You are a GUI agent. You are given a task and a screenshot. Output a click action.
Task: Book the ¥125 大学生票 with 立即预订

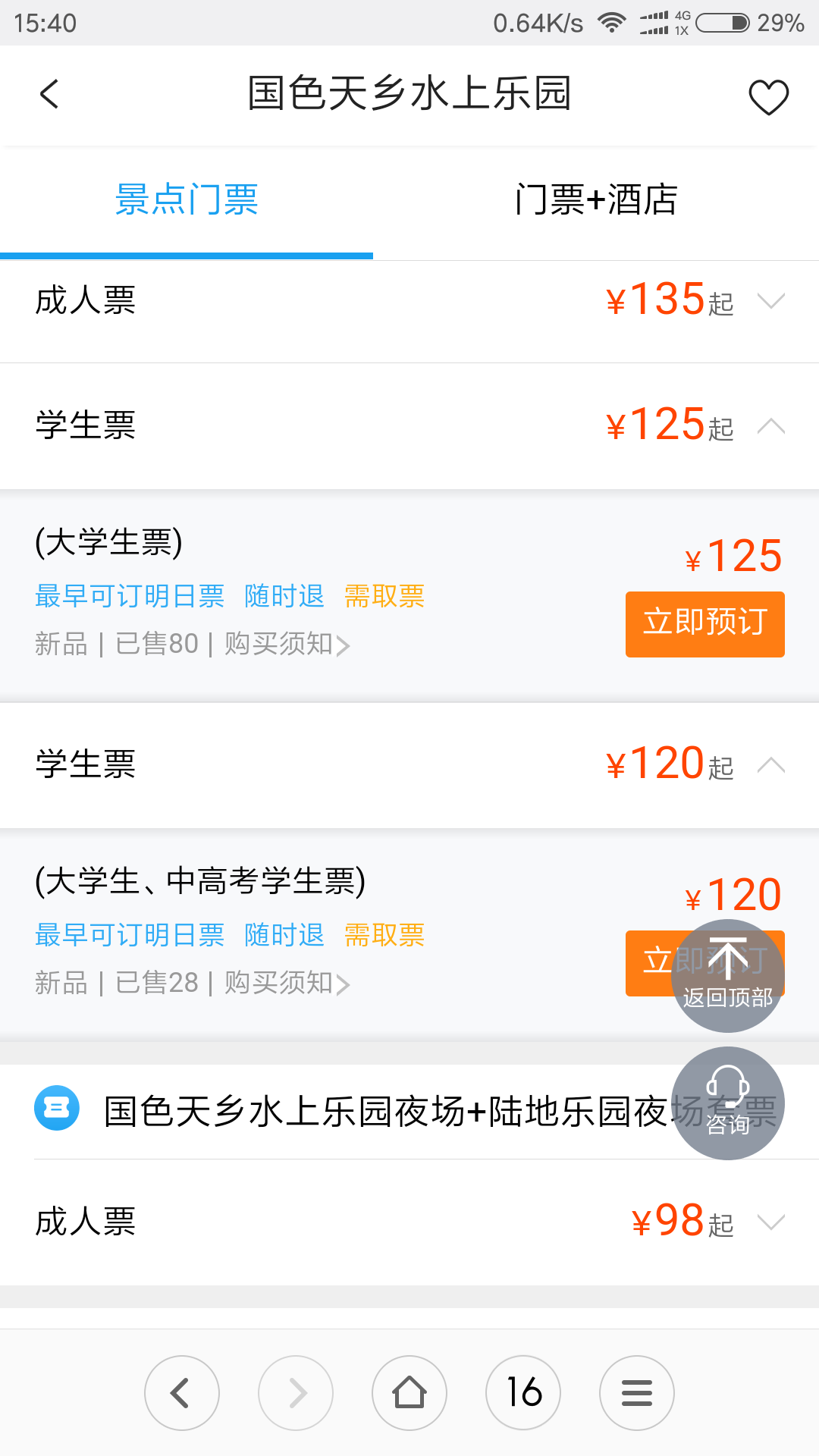click(705, 624)
